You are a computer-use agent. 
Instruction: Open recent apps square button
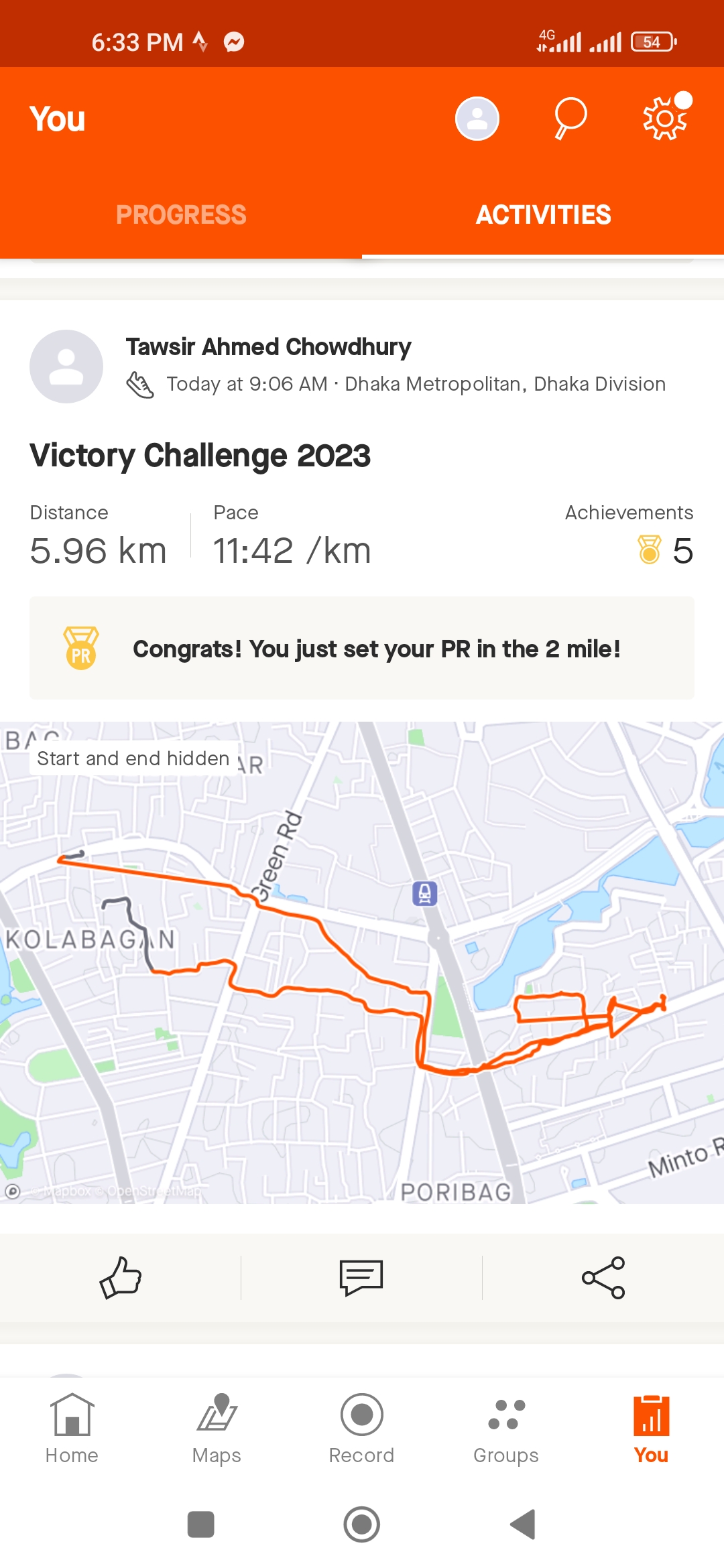click(x=200, y=1524)
